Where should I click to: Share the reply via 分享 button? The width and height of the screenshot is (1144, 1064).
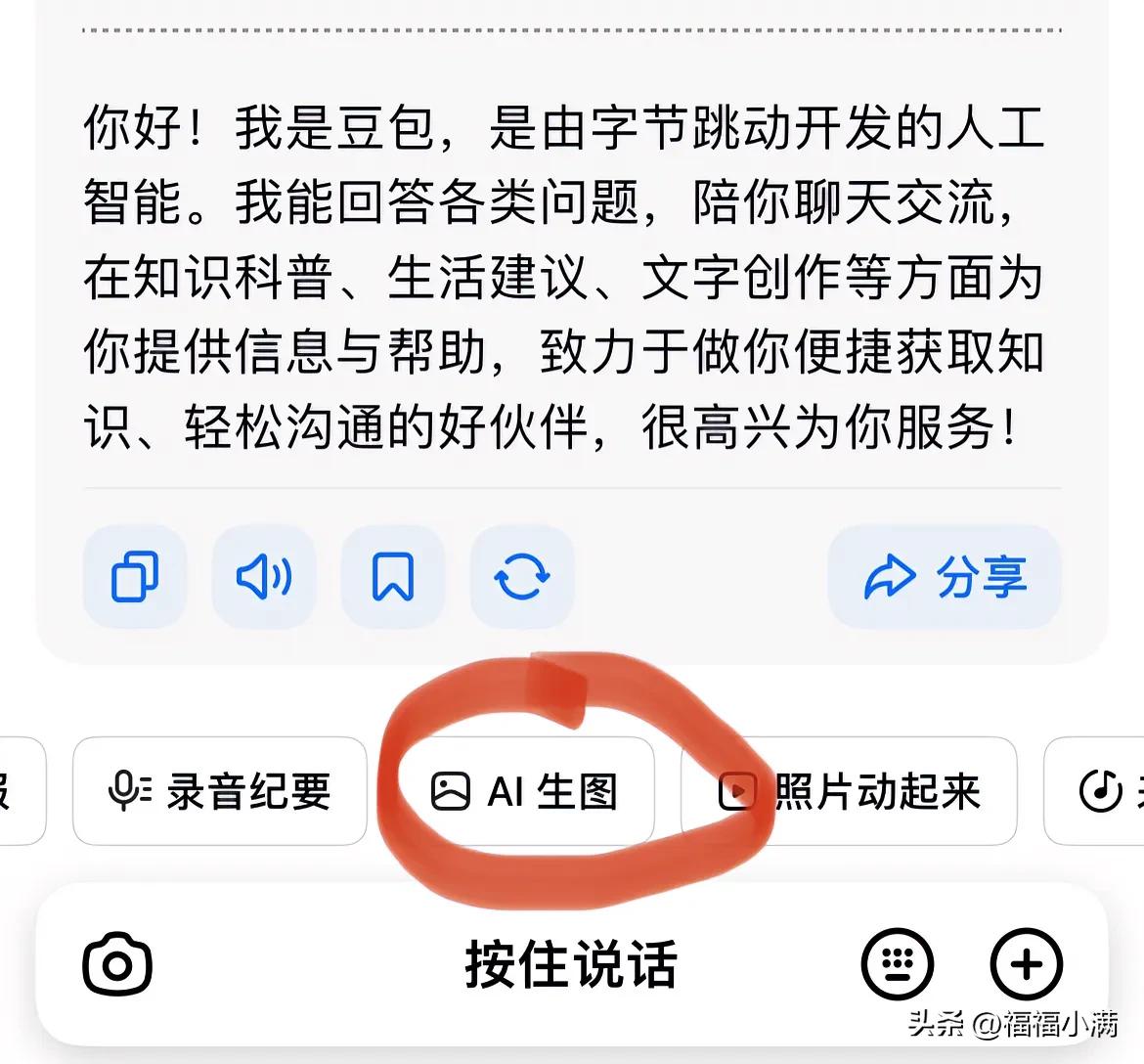click(x=944, y=576)
